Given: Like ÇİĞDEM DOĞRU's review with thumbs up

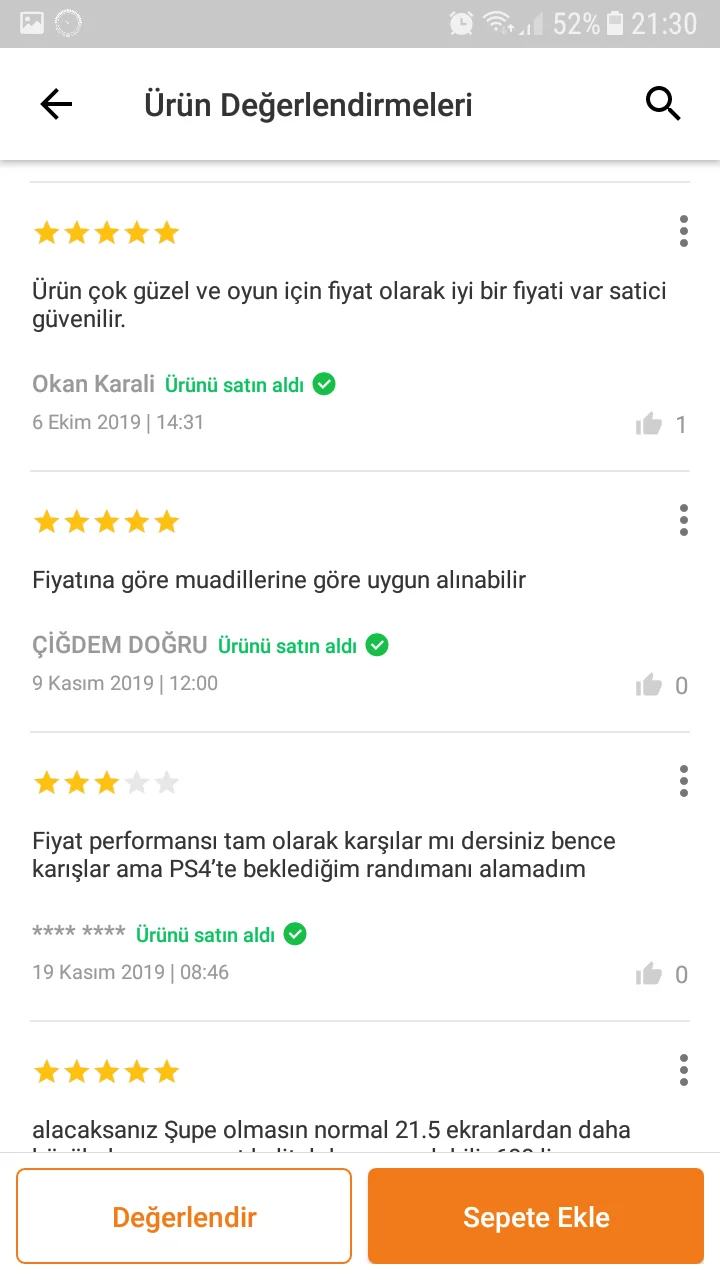Looking at the screenshot, I should 649,685.
